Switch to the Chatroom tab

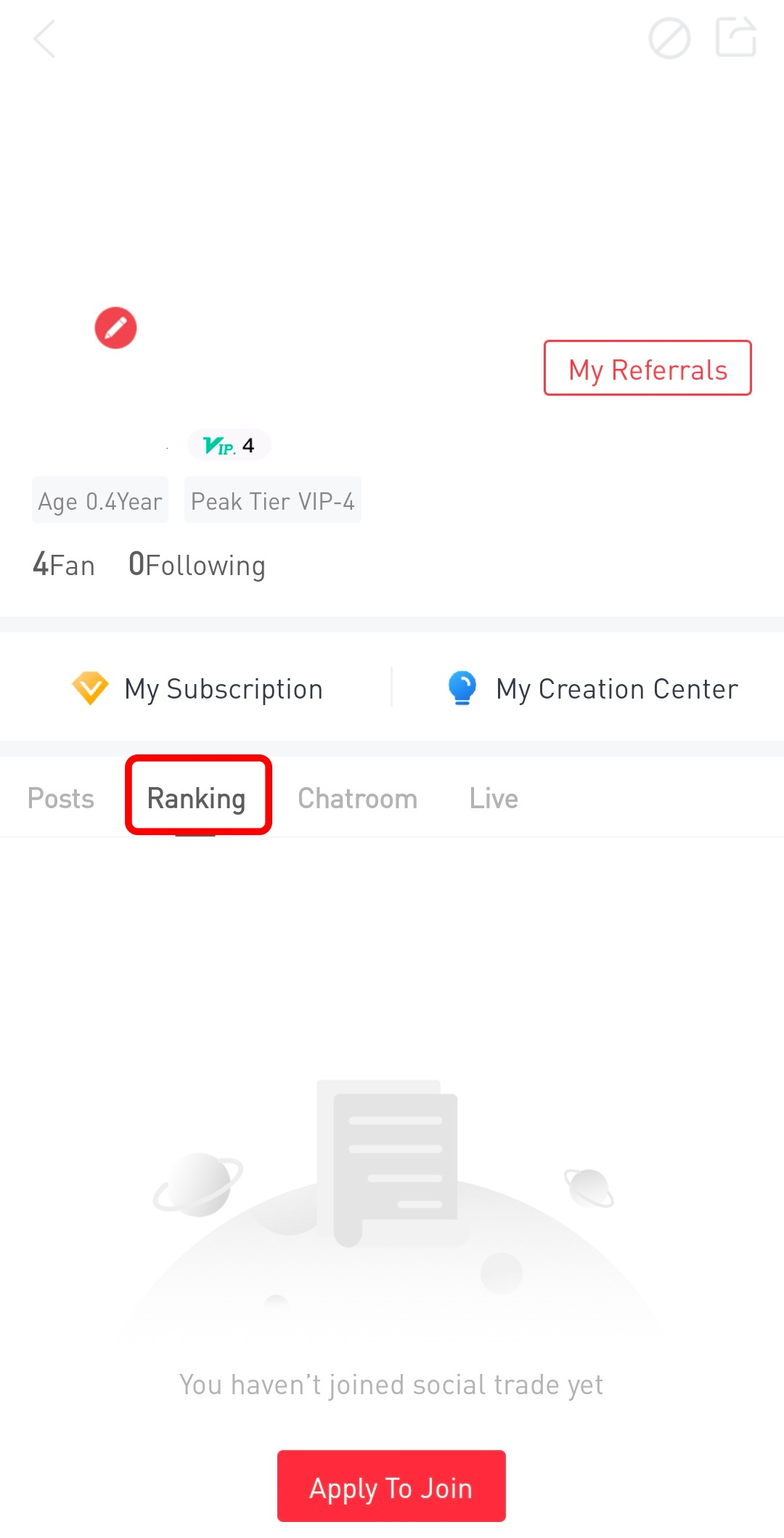point(357,798)
